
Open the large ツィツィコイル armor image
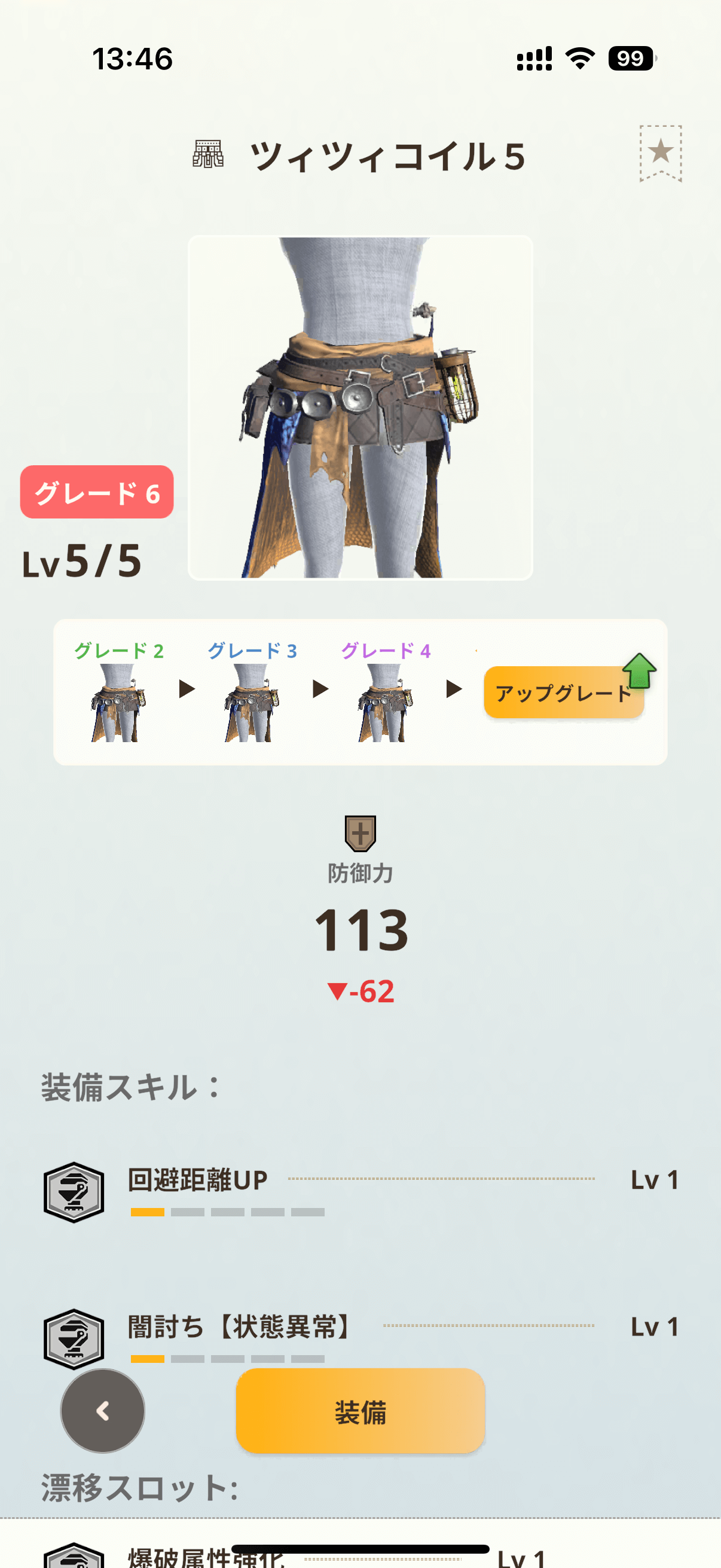(360, 408)
